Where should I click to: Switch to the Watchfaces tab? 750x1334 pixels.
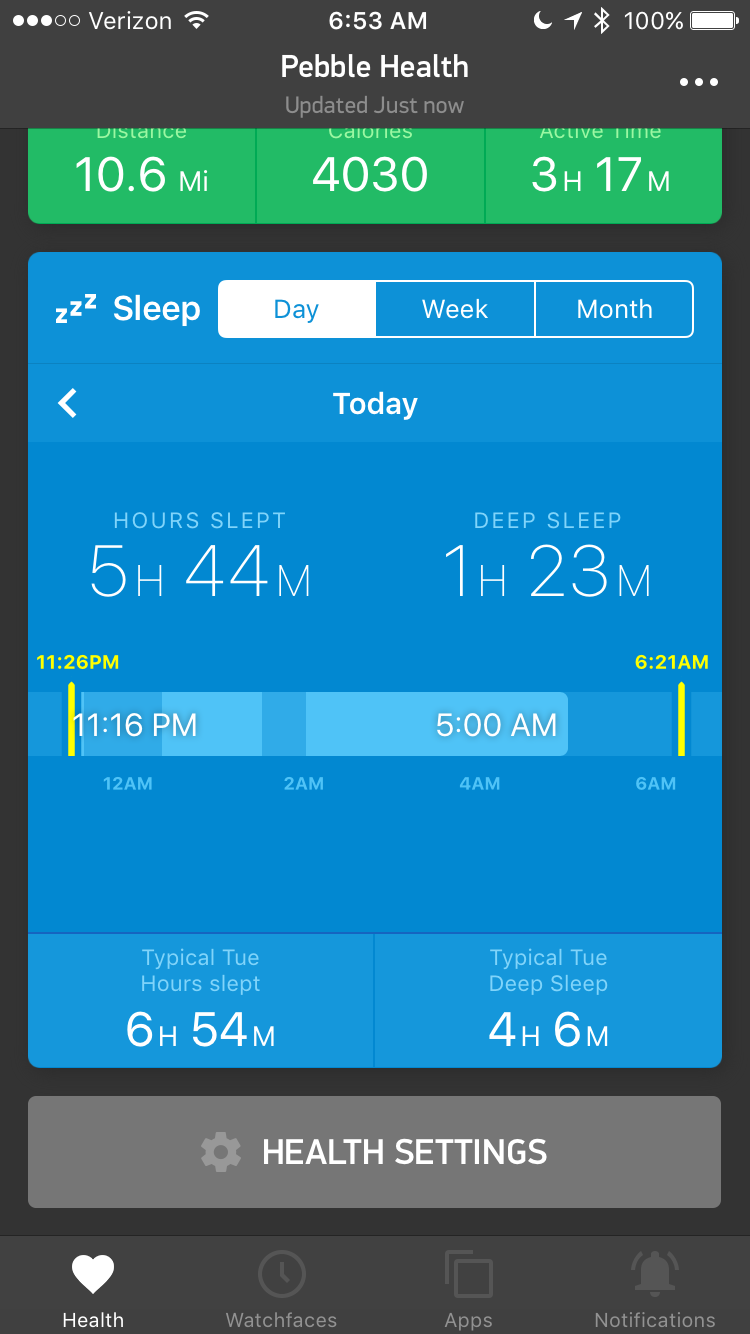click(x=281, y=1288)
